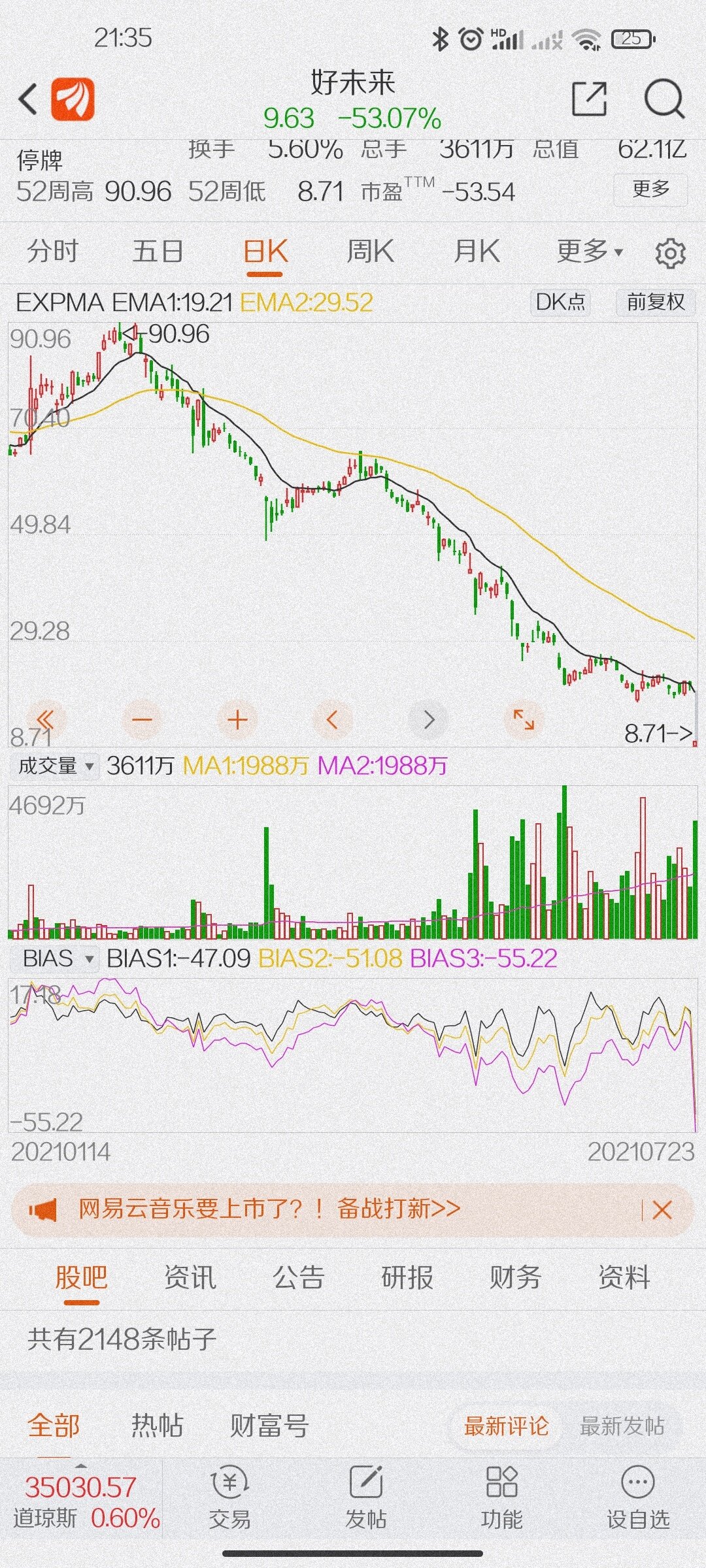This screenshot has height=1568, width=706.
Task: Go back using the top-left arrow
Action: (x=27, y=100)
